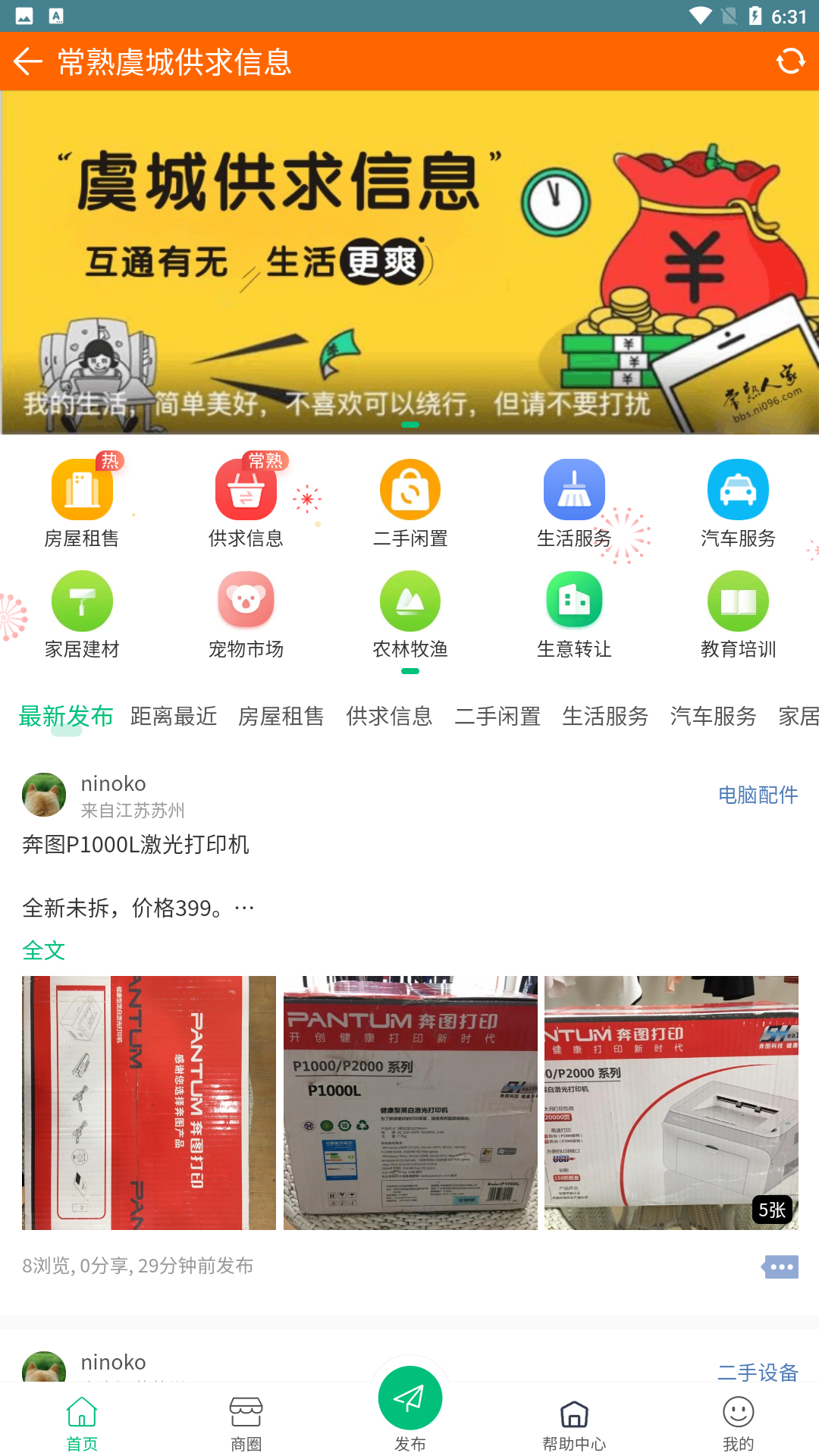This screenshot has height=1456, width=819.
Task: Open the 生意转让 business transfer icon
Action: (573, 599)
